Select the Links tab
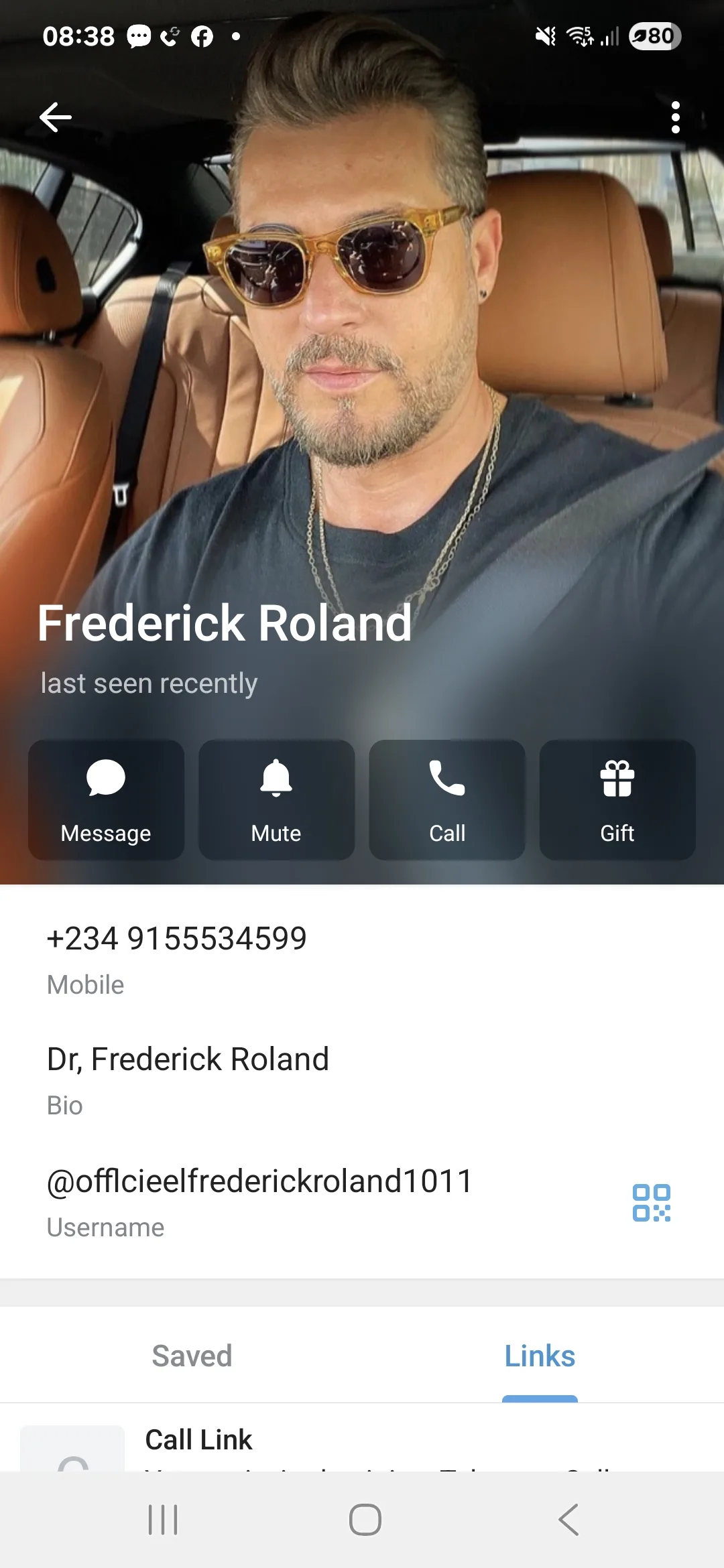 pyautogui.click(x=540, y=1356)
